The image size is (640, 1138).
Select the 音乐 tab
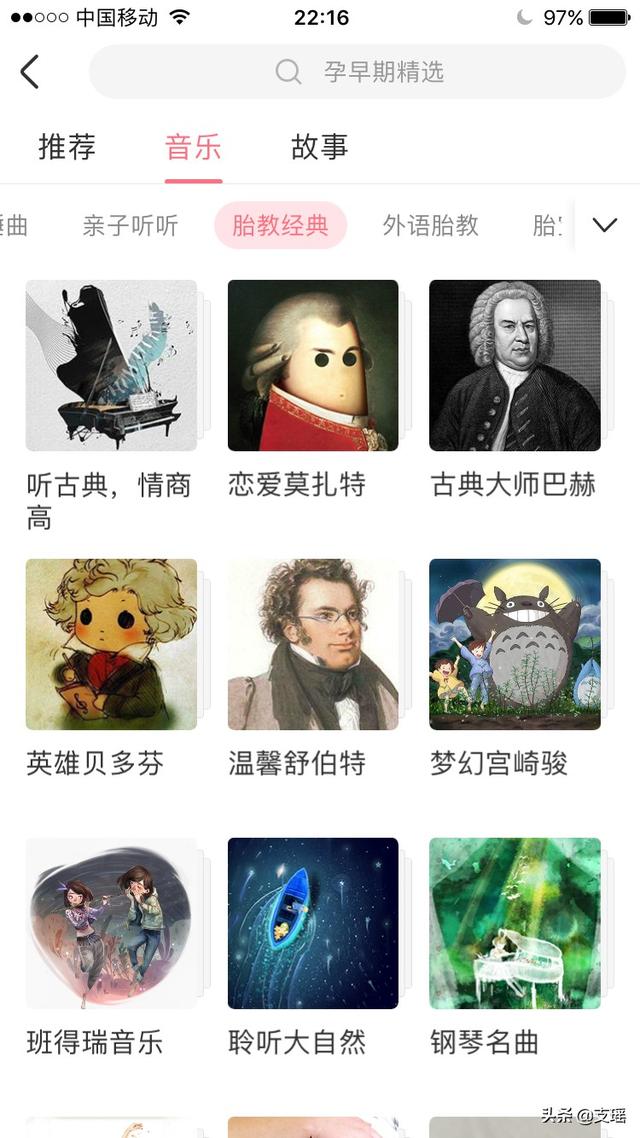[193, 147]
